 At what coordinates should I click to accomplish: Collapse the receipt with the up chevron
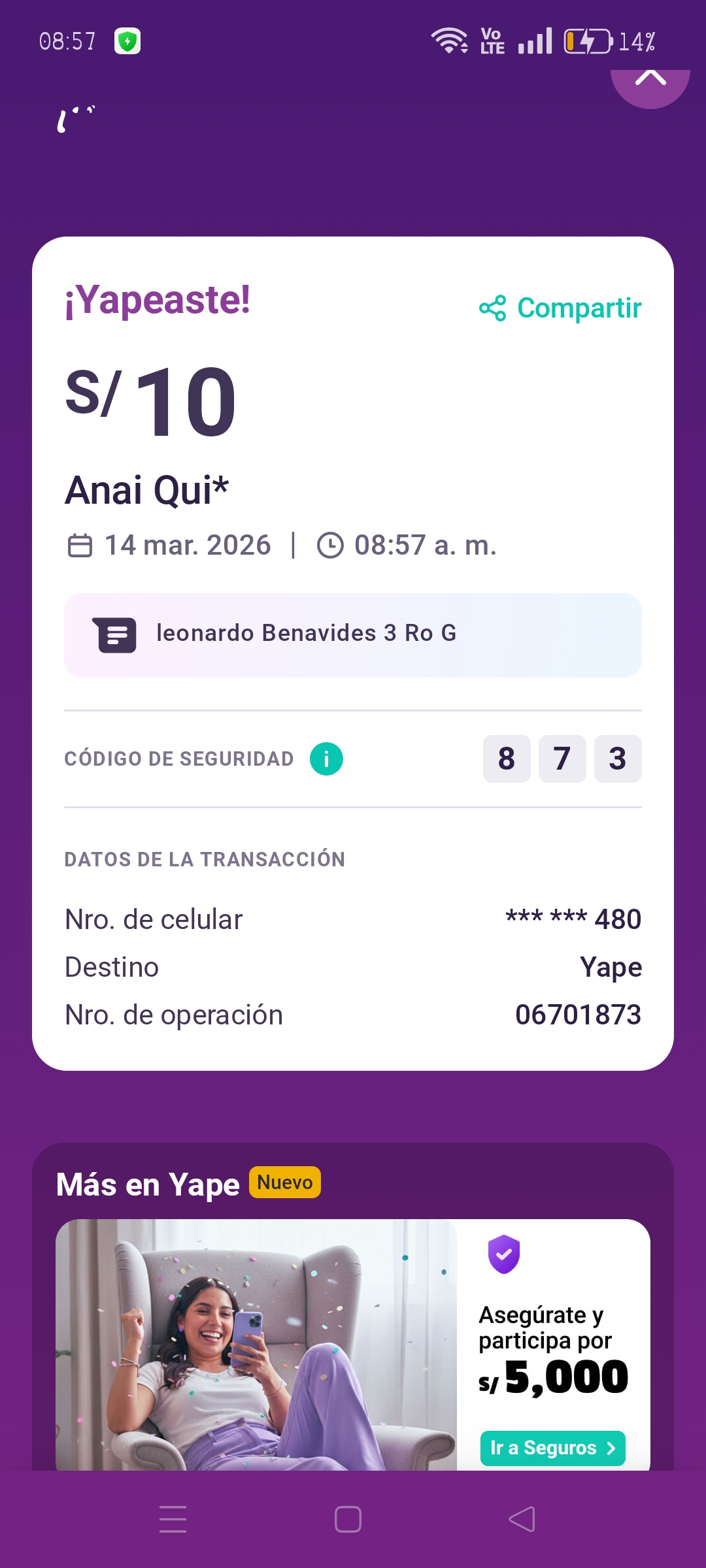[650, 81]
